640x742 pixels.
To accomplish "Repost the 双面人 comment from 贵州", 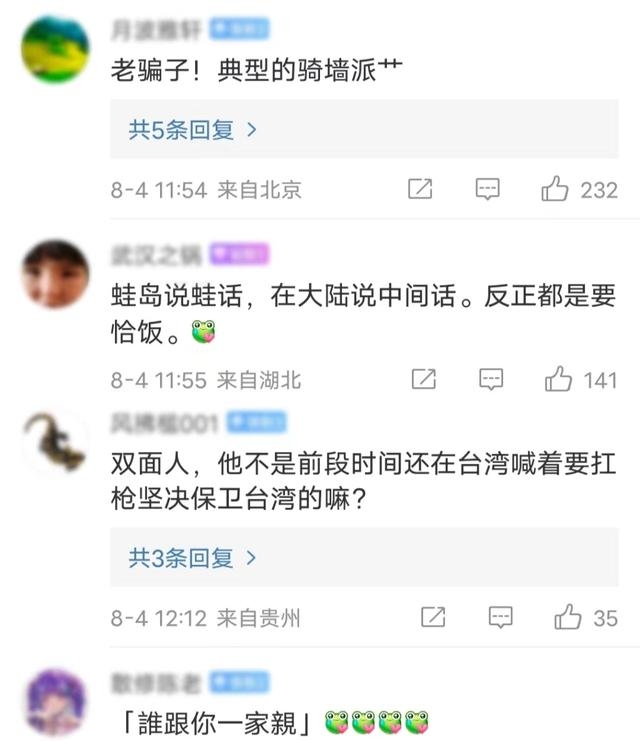I will [x=432, y=617].
